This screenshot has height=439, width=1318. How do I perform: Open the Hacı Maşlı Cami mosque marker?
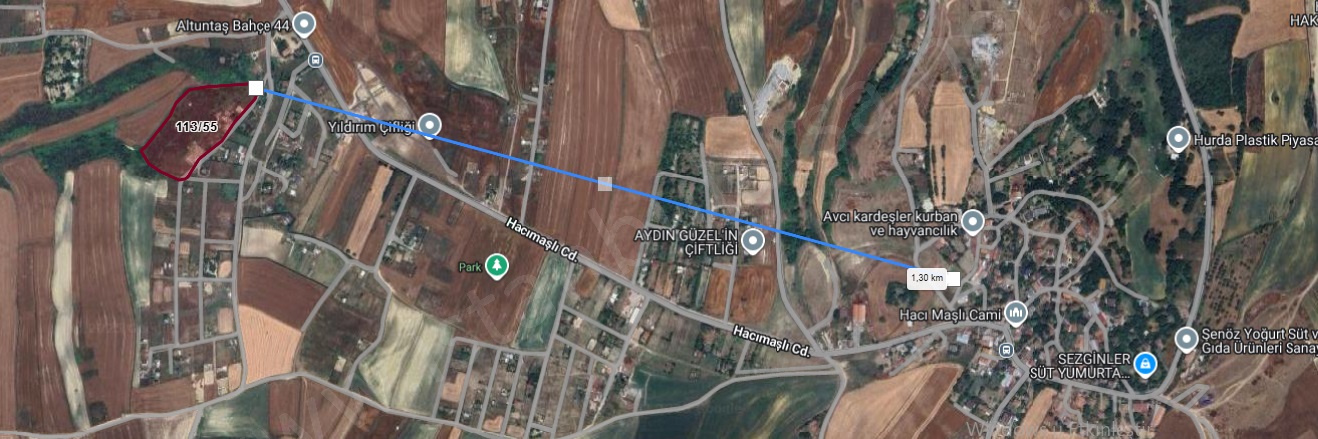tap(1017, 315)
